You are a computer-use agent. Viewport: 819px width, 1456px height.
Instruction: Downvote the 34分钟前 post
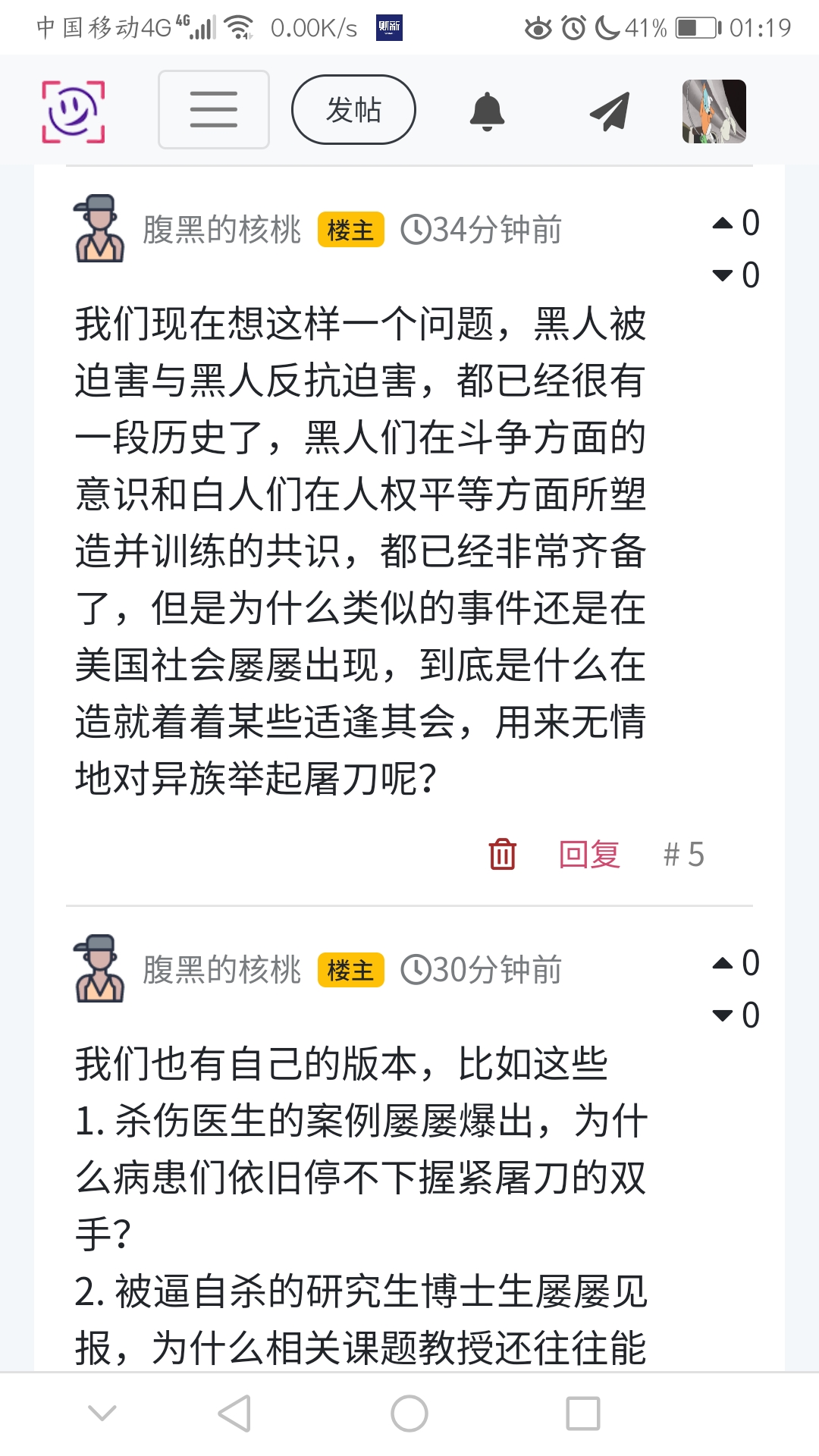[x=723, y=275]
